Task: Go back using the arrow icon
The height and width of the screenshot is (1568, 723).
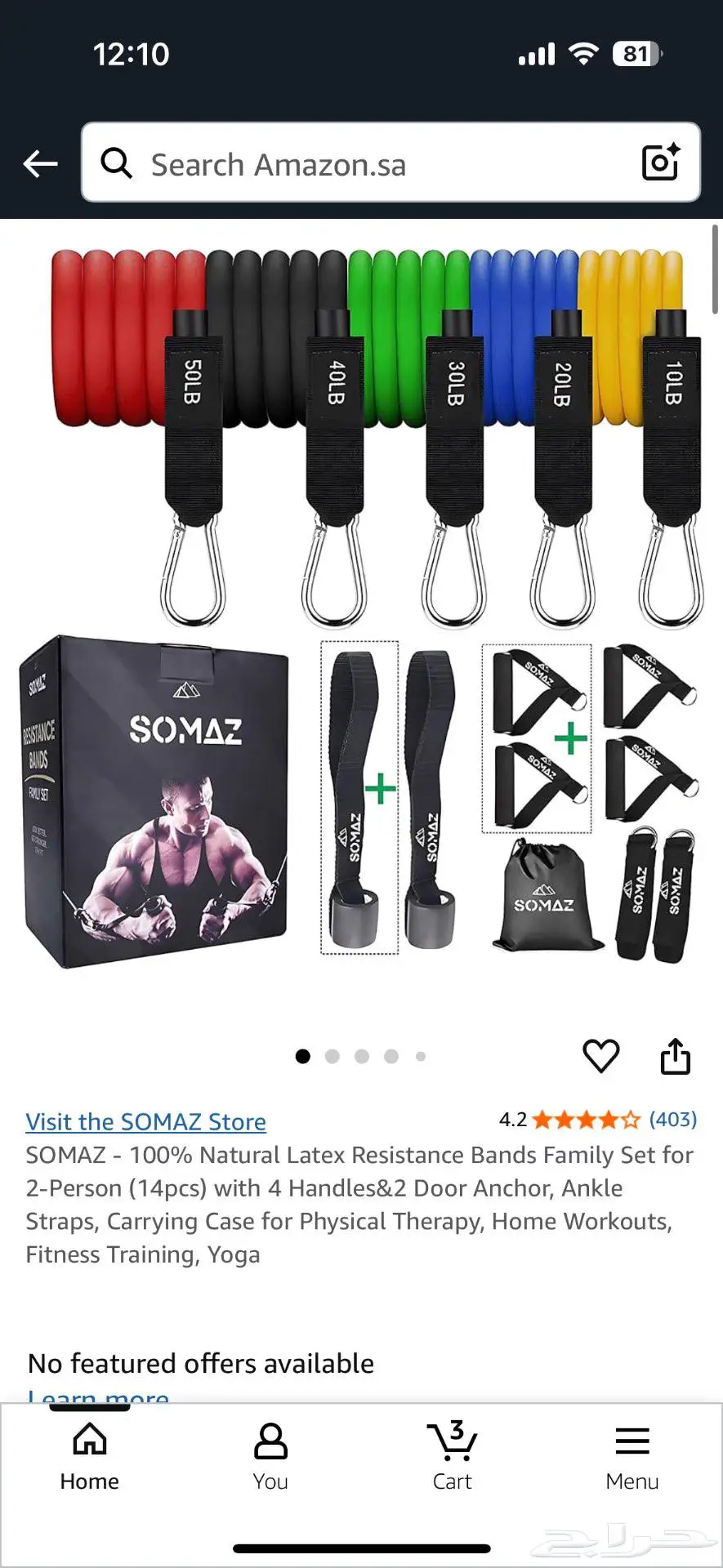Action: pyautogui.click(x=40, y=164)
